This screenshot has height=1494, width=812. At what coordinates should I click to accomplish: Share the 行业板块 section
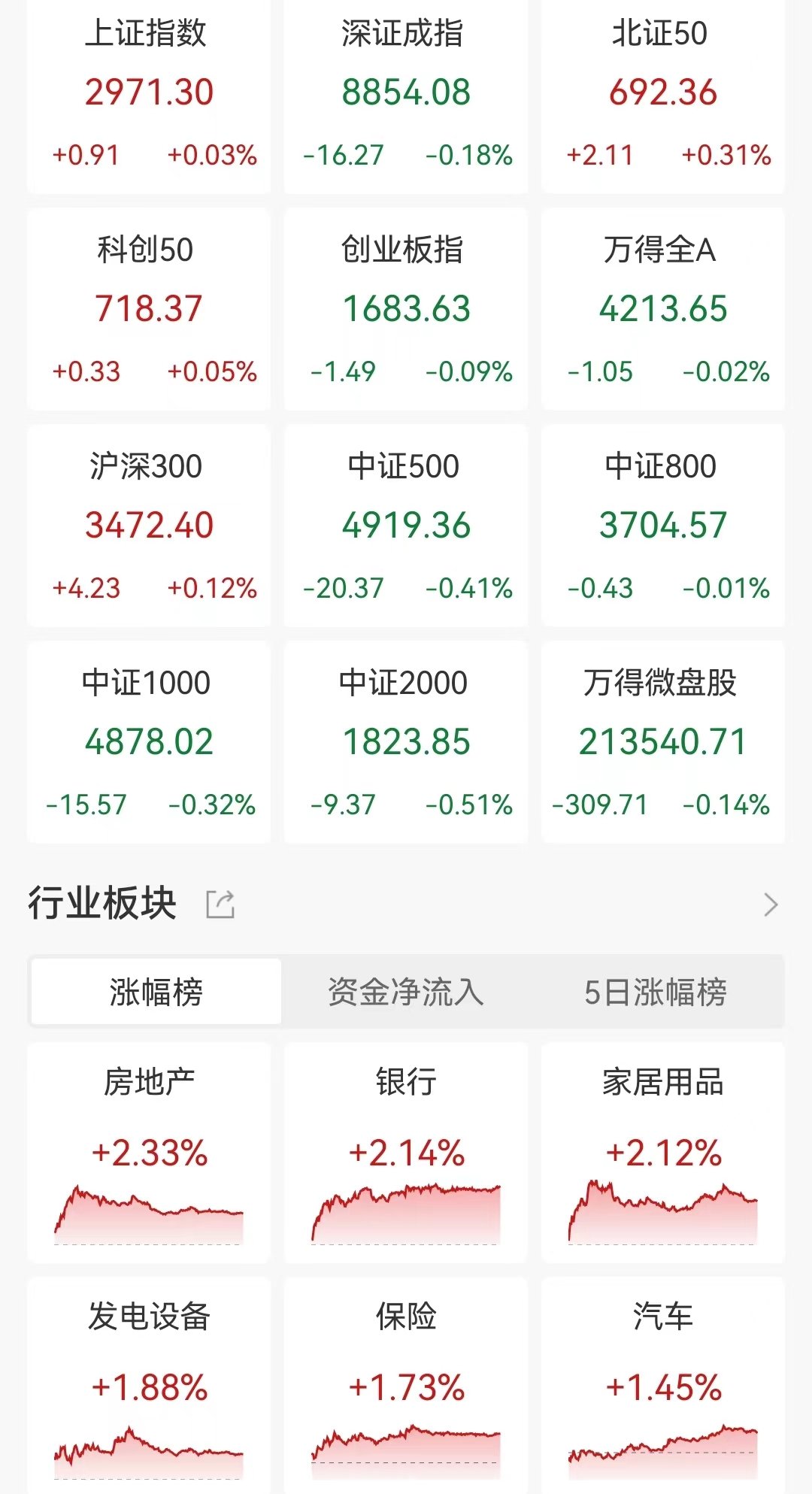coord(220,904)
